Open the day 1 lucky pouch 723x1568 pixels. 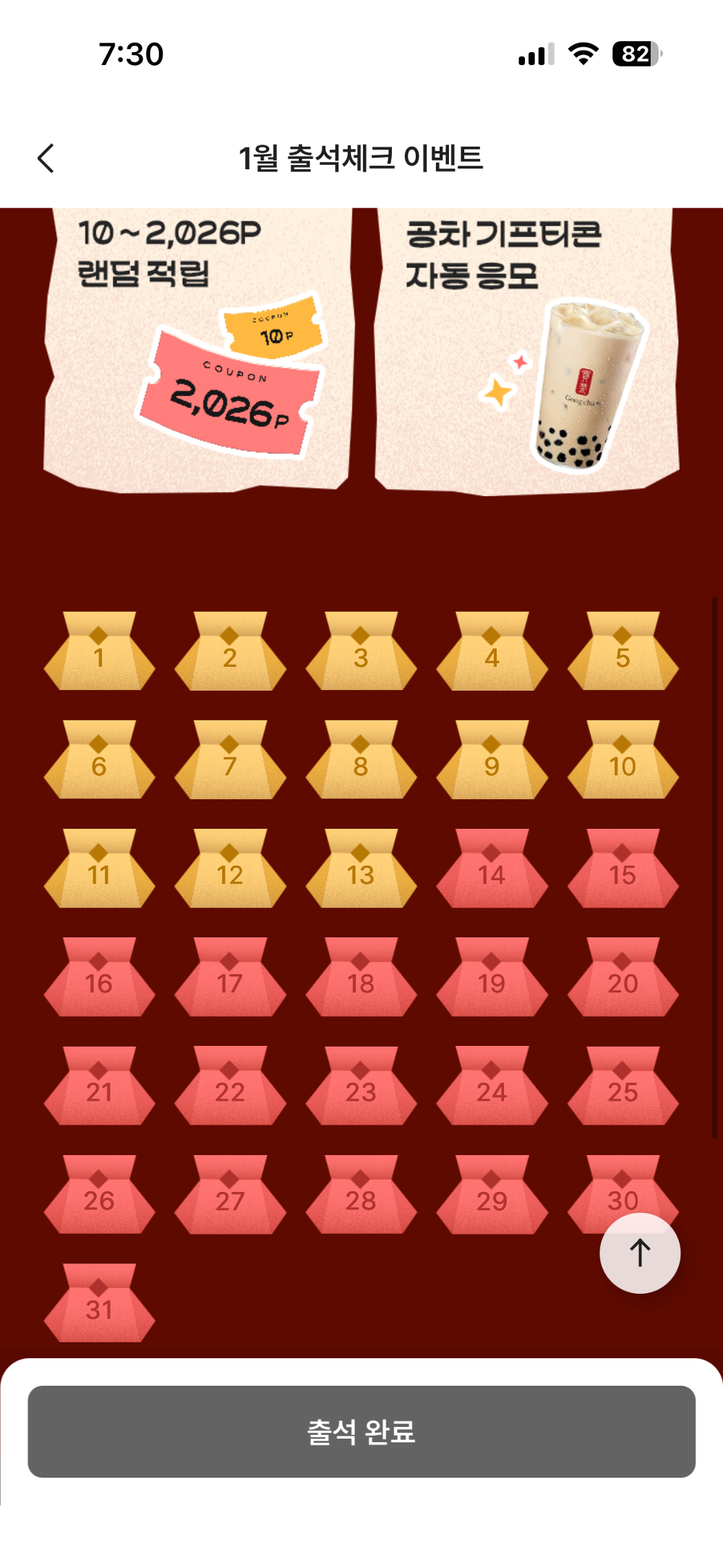(x=99, y=652)
